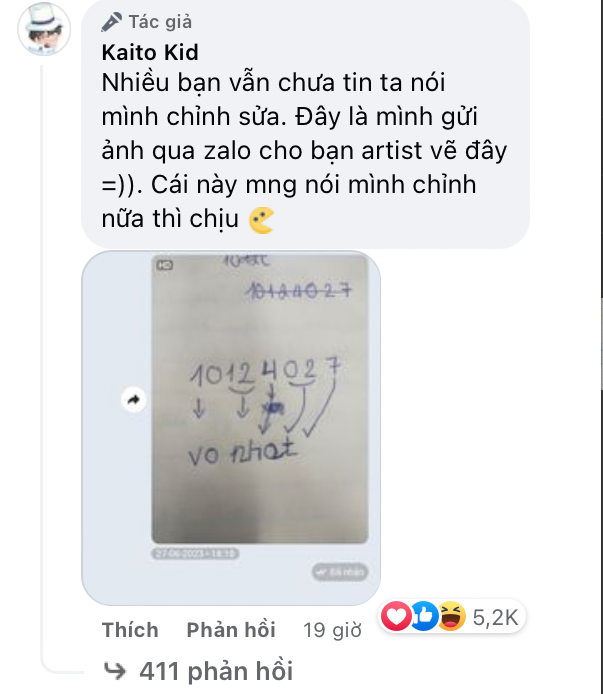
Task: Reply to the comment via Phản hồi
Action: [230, 629]
